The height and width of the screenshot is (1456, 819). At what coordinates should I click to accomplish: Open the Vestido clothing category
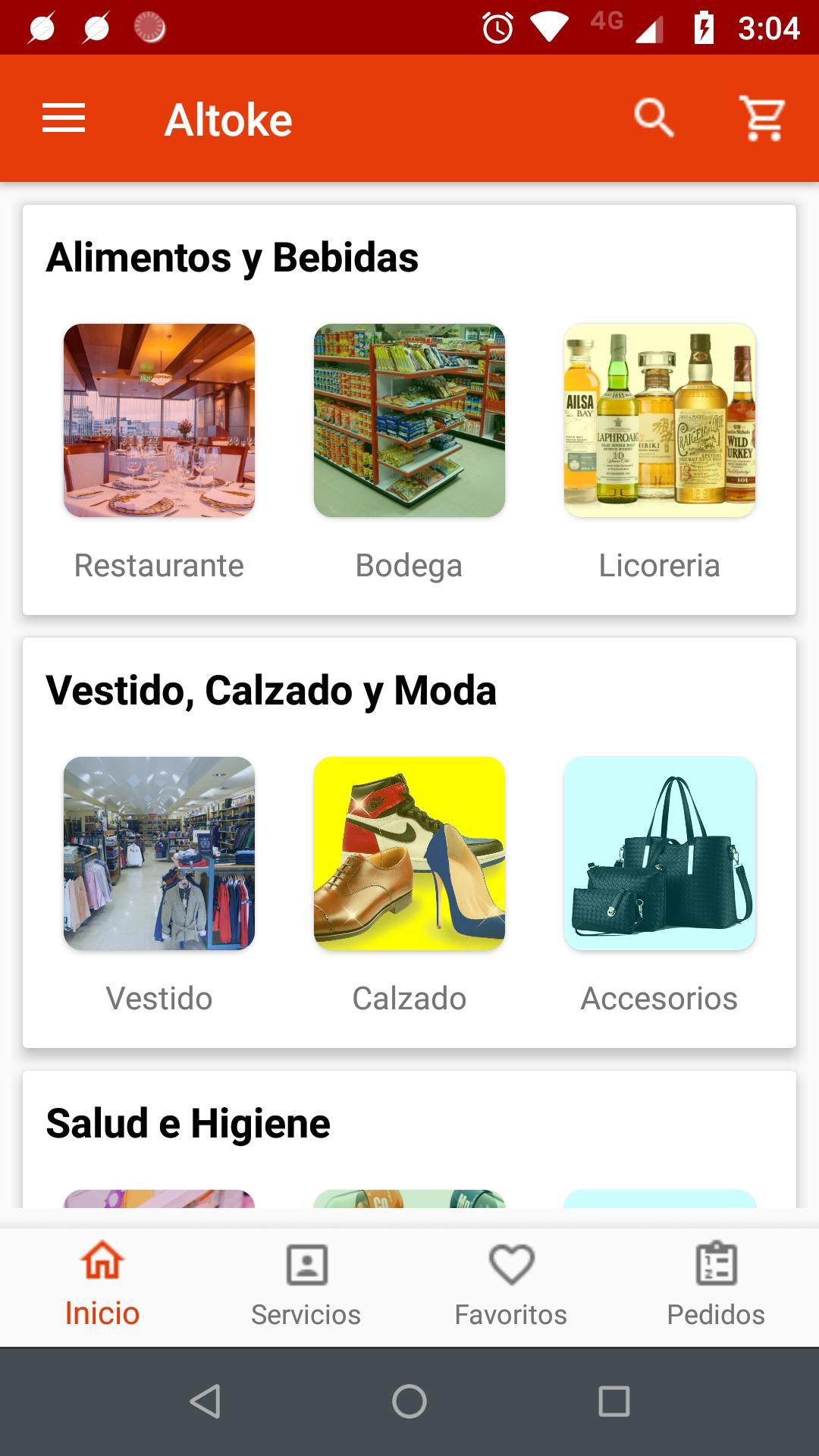[x=158, y=855]
